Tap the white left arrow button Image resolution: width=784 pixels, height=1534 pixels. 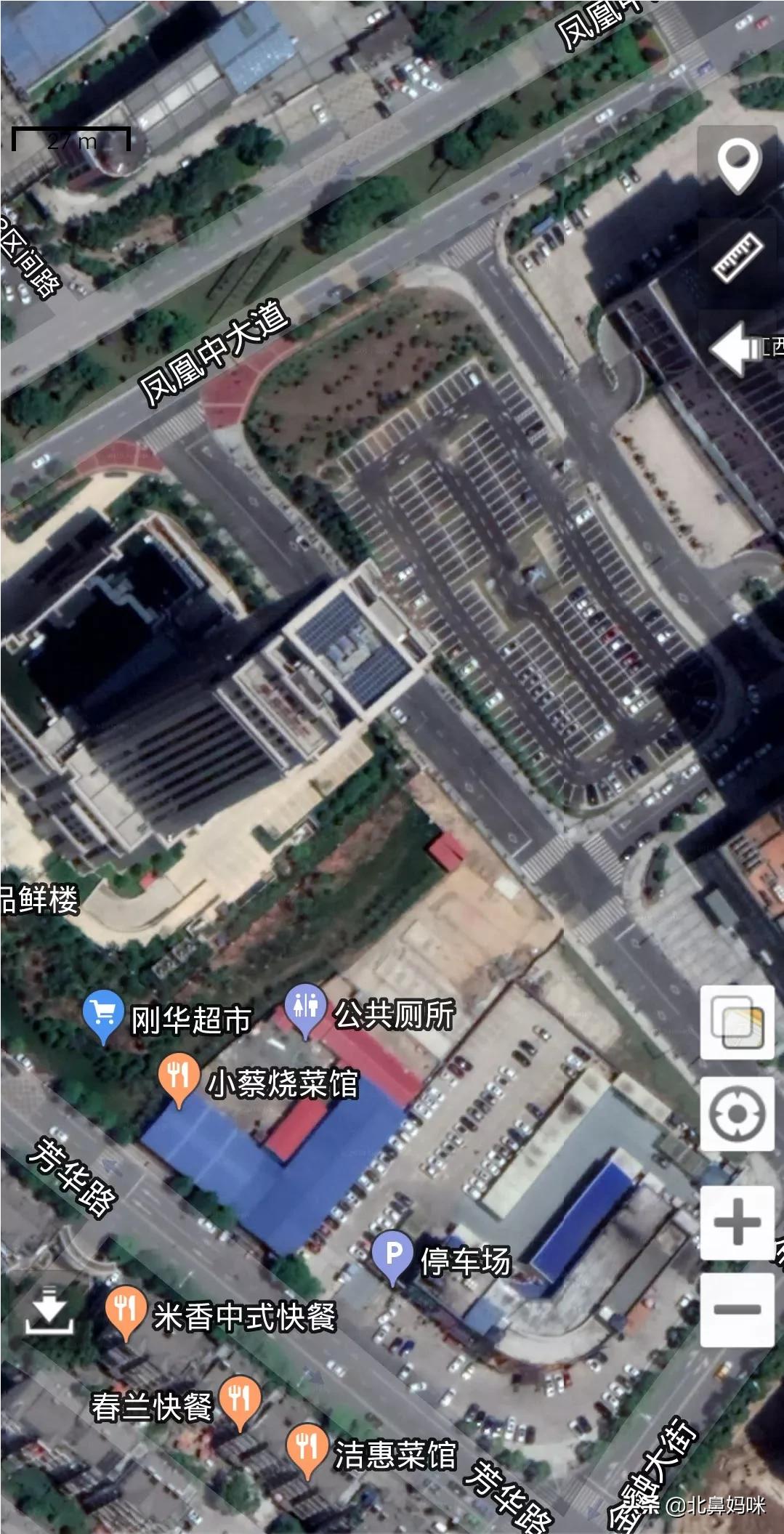tap(735, 349)
